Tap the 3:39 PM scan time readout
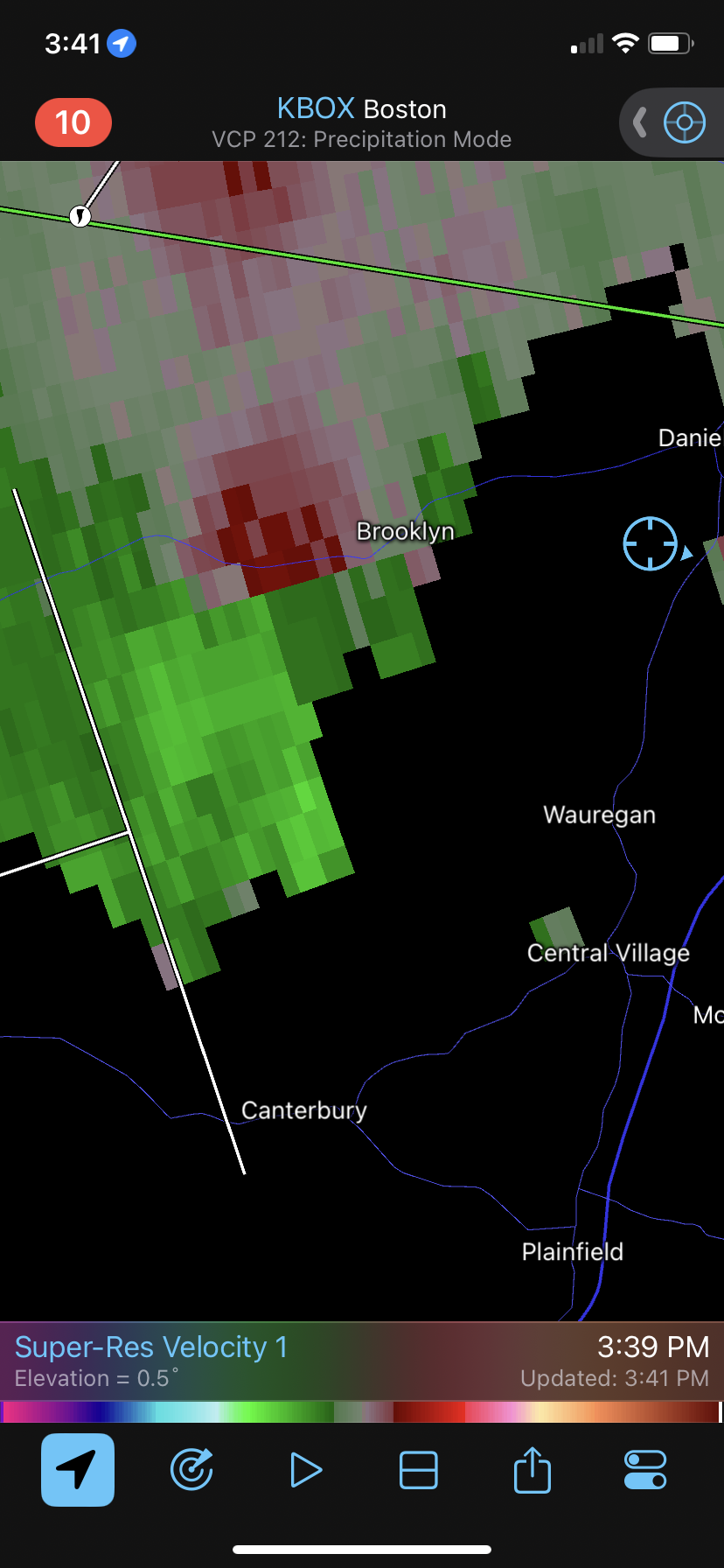Screen dimensions: 724x1568 [653, 1347]
